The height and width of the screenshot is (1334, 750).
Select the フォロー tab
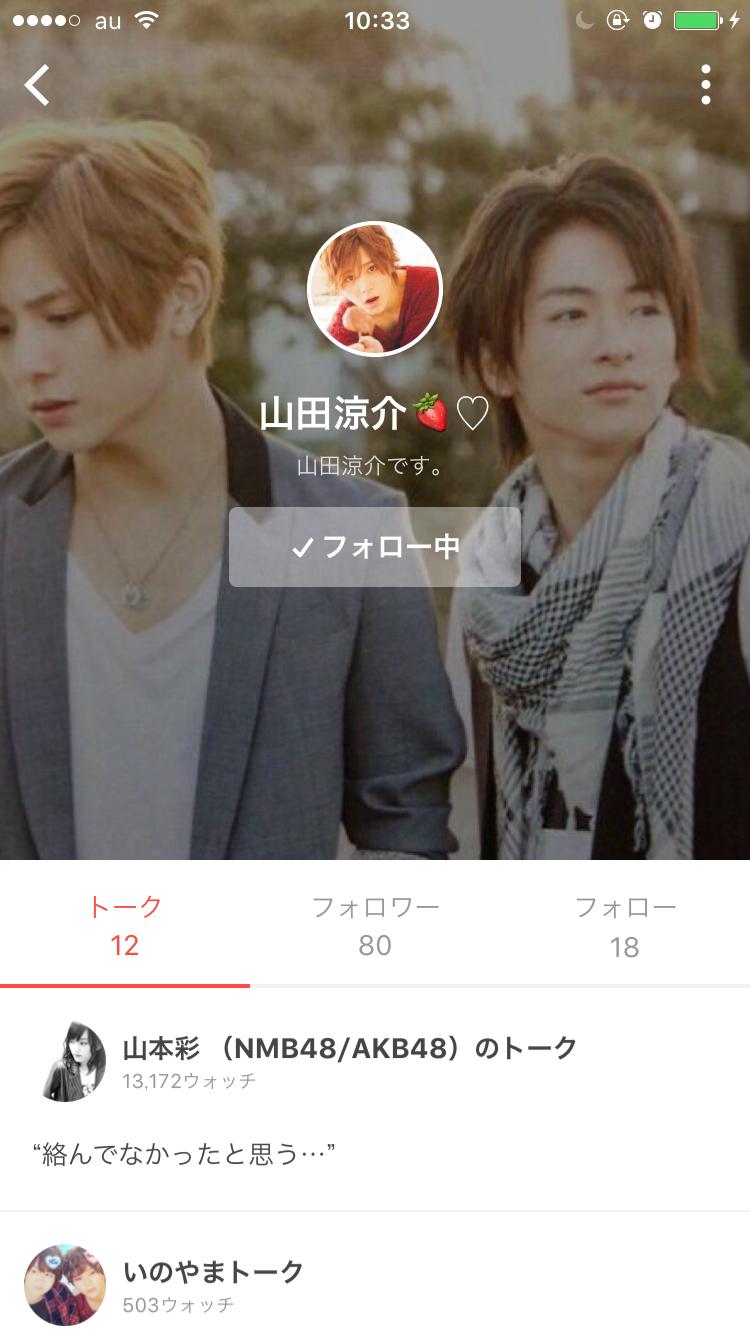pos(625,926)
